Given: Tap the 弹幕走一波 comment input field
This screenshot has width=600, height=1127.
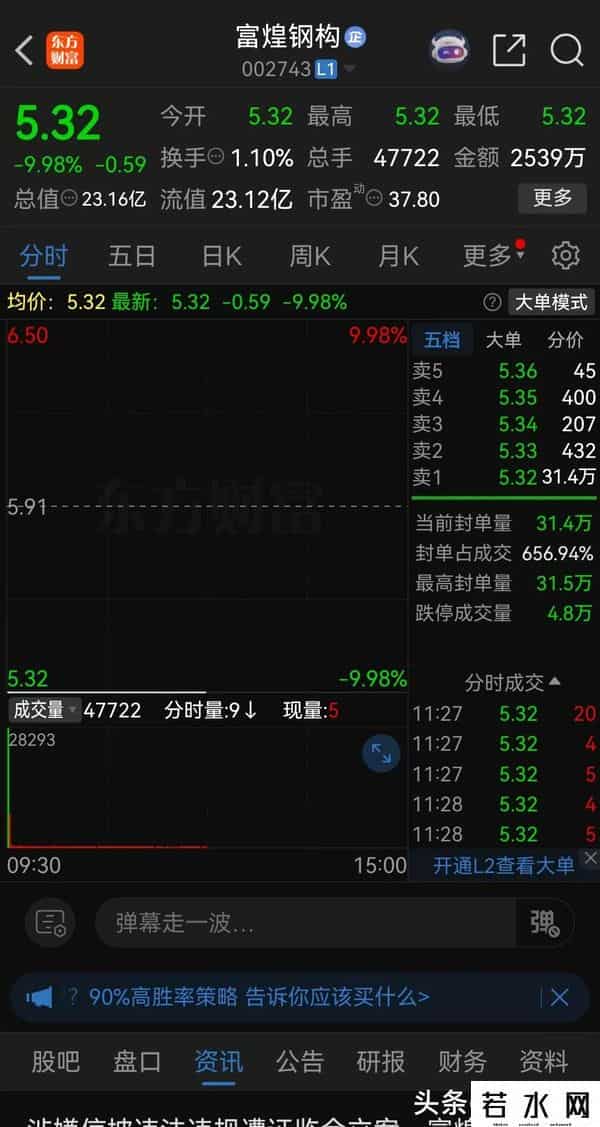Looking at the screenshot, I should click(x=305, y=922).
